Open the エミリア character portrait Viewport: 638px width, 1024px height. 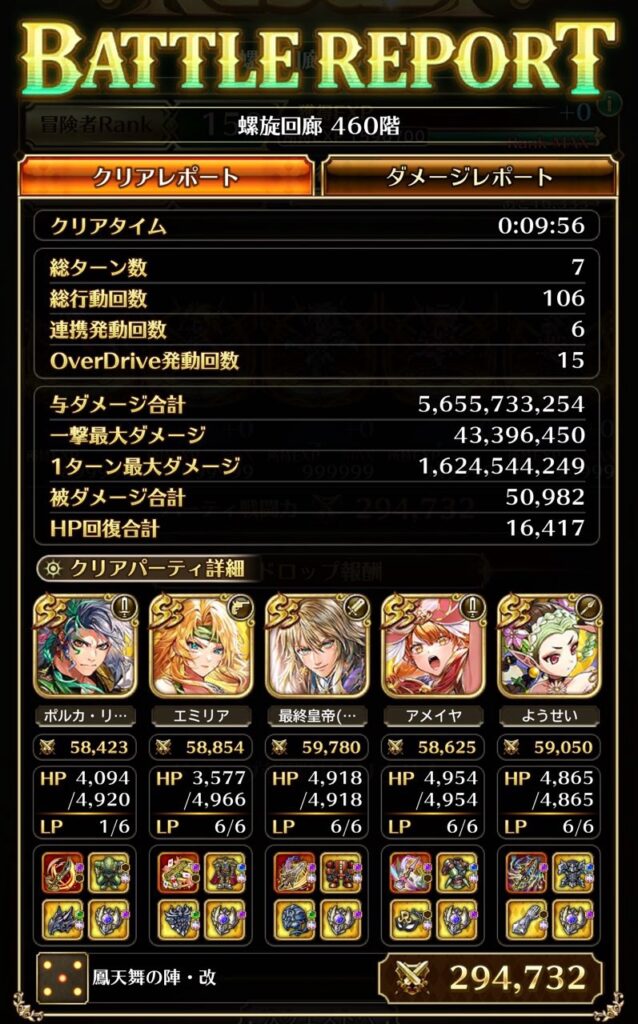[201, 646]
